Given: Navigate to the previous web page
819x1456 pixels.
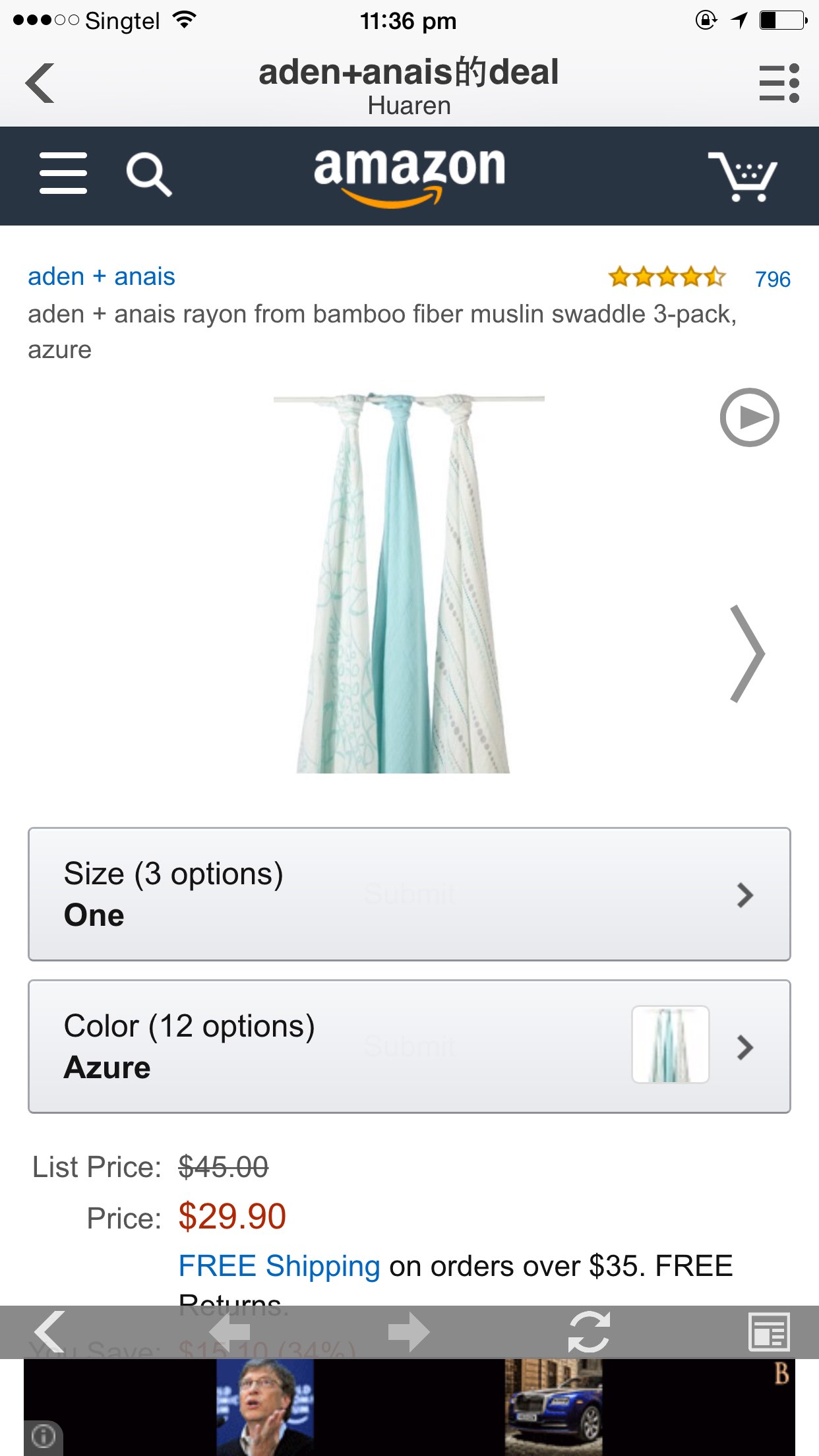Looking at the screenshot, I should tap(229, 1331).
